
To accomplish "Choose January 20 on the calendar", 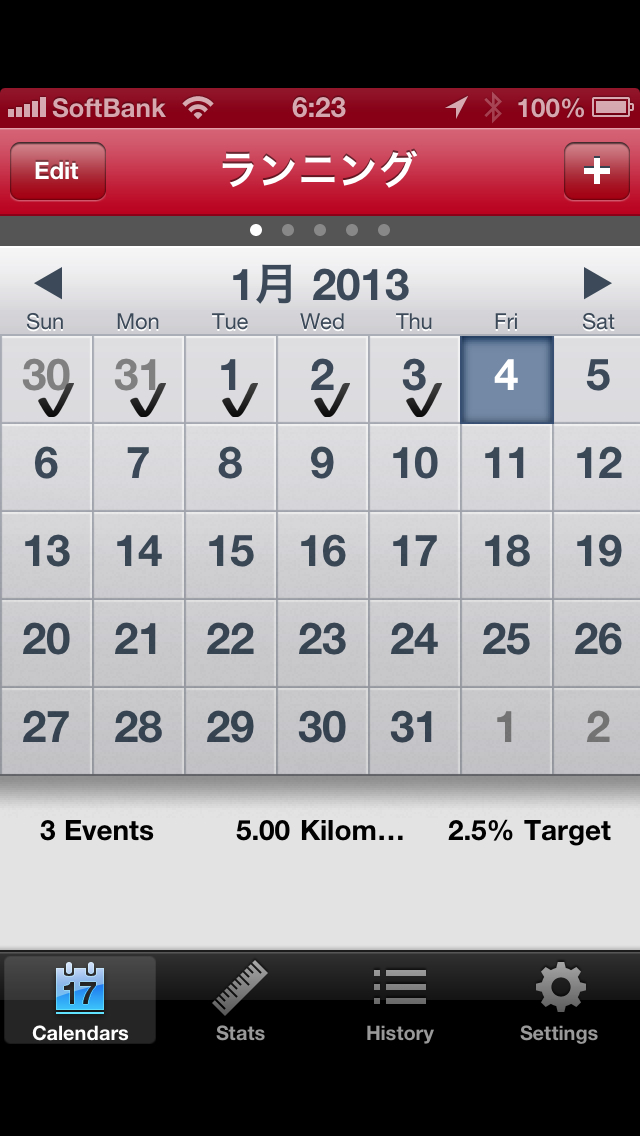I will pos(46,642).
